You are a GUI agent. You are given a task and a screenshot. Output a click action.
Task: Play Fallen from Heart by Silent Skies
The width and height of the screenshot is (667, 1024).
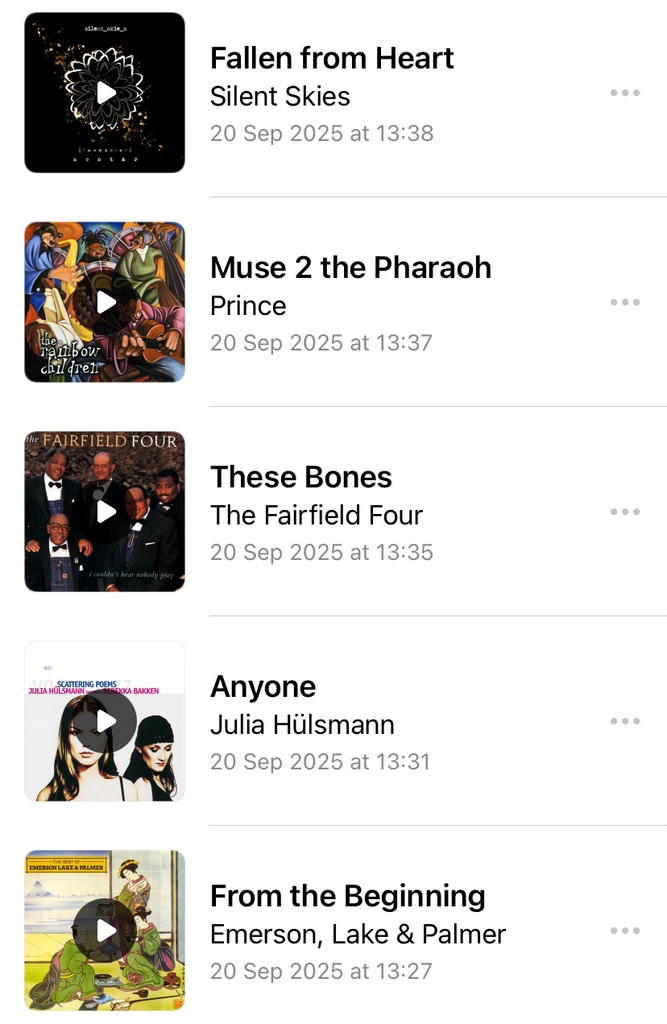tap(105, 93)
